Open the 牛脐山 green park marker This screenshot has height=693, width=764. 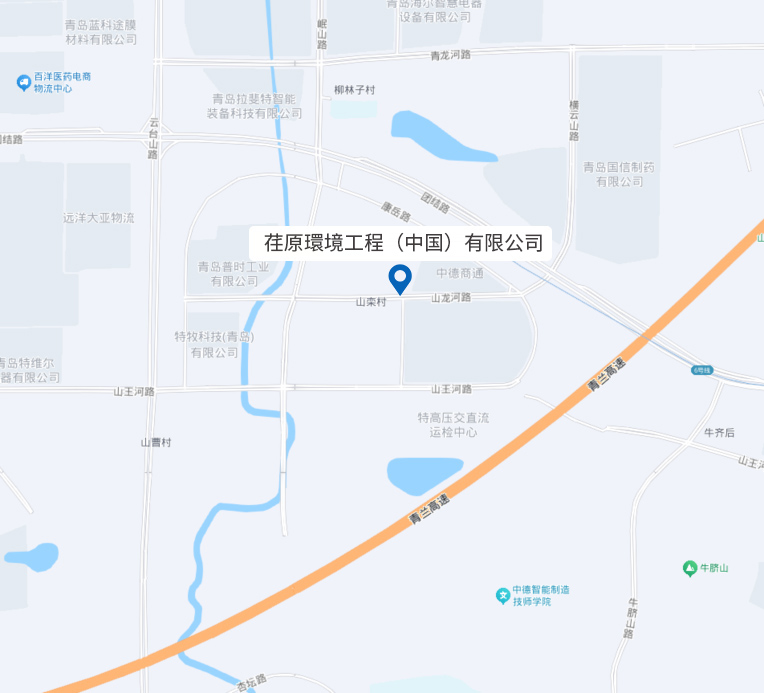689,568
